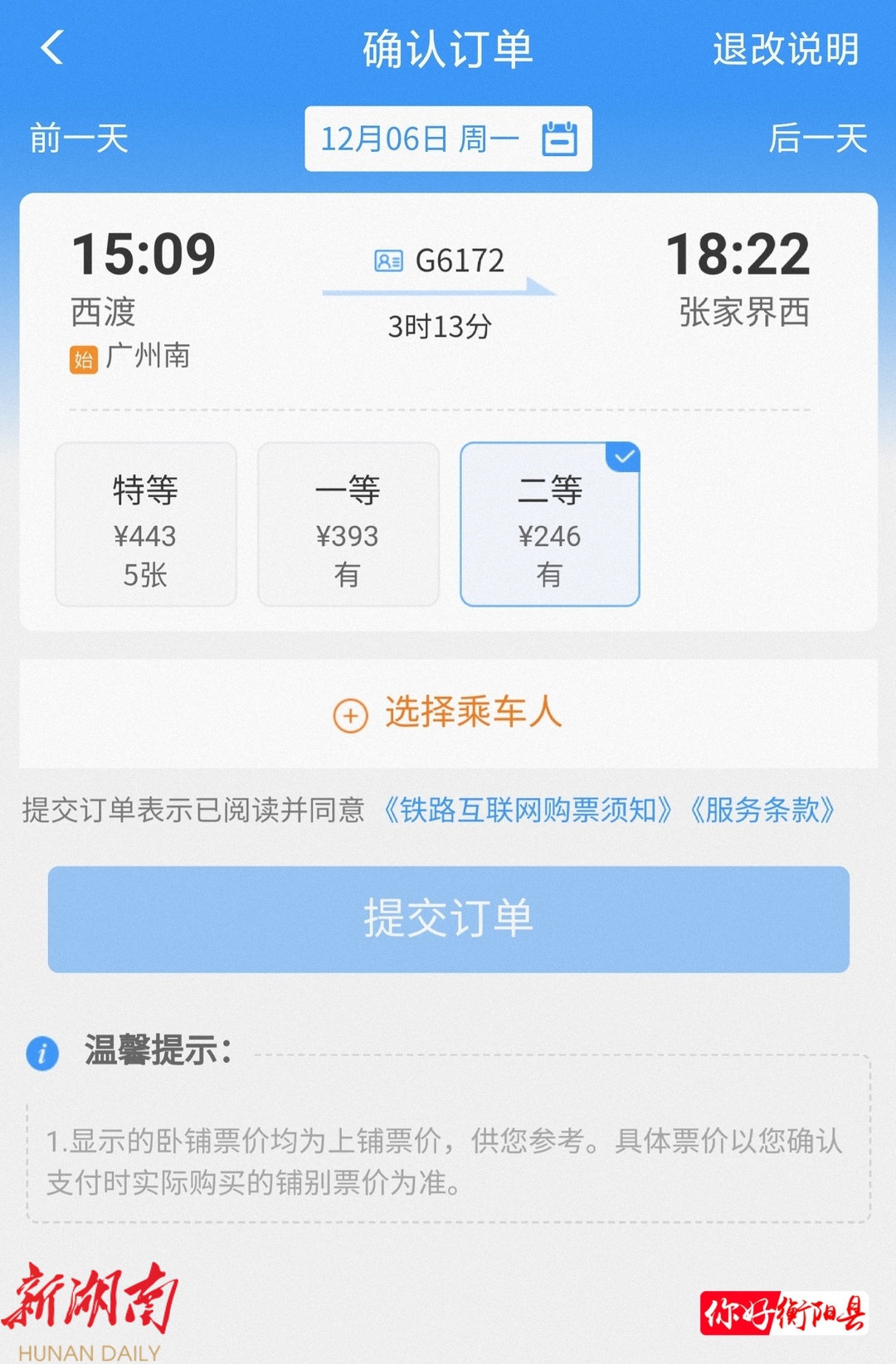
Task: Select the 二等 seat at ¥246
Action: tap(549, 524)
